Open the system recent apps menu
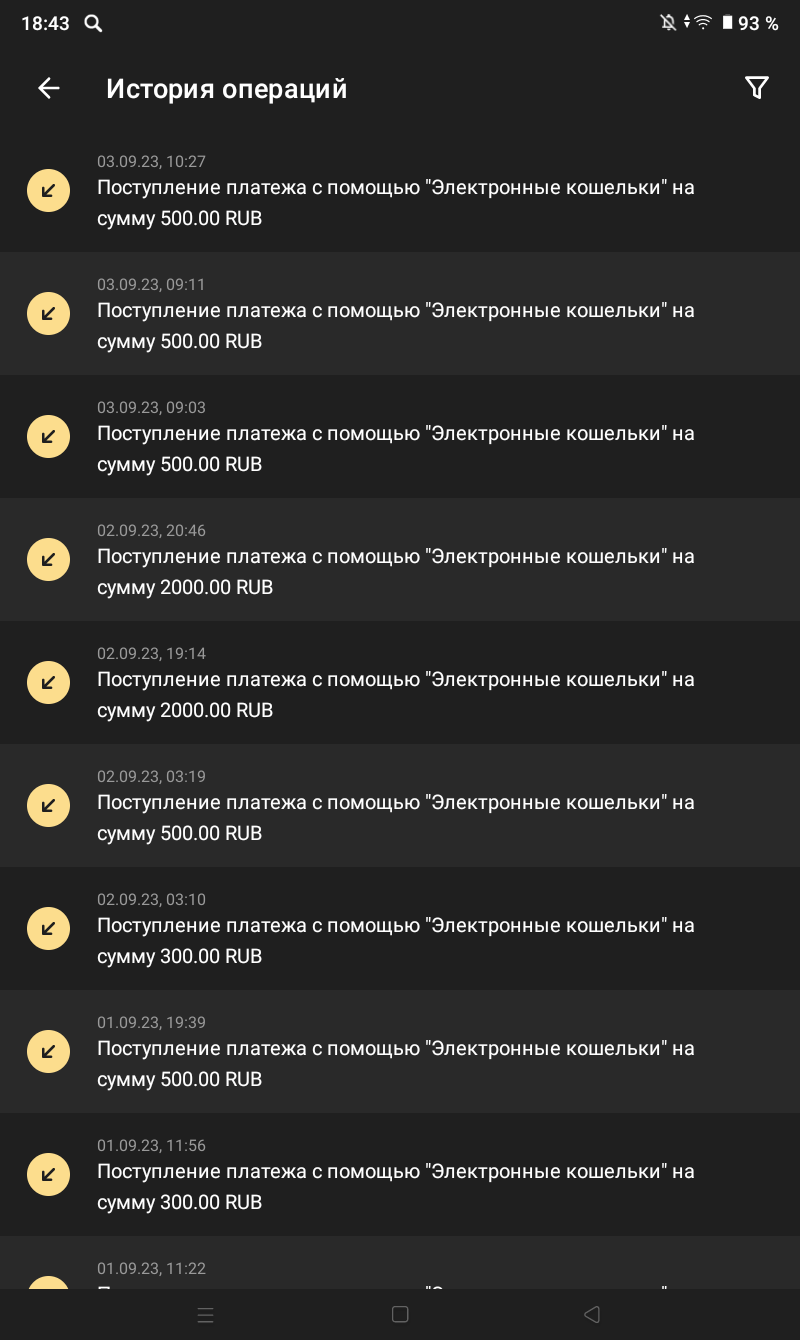 pos(206,1315)
